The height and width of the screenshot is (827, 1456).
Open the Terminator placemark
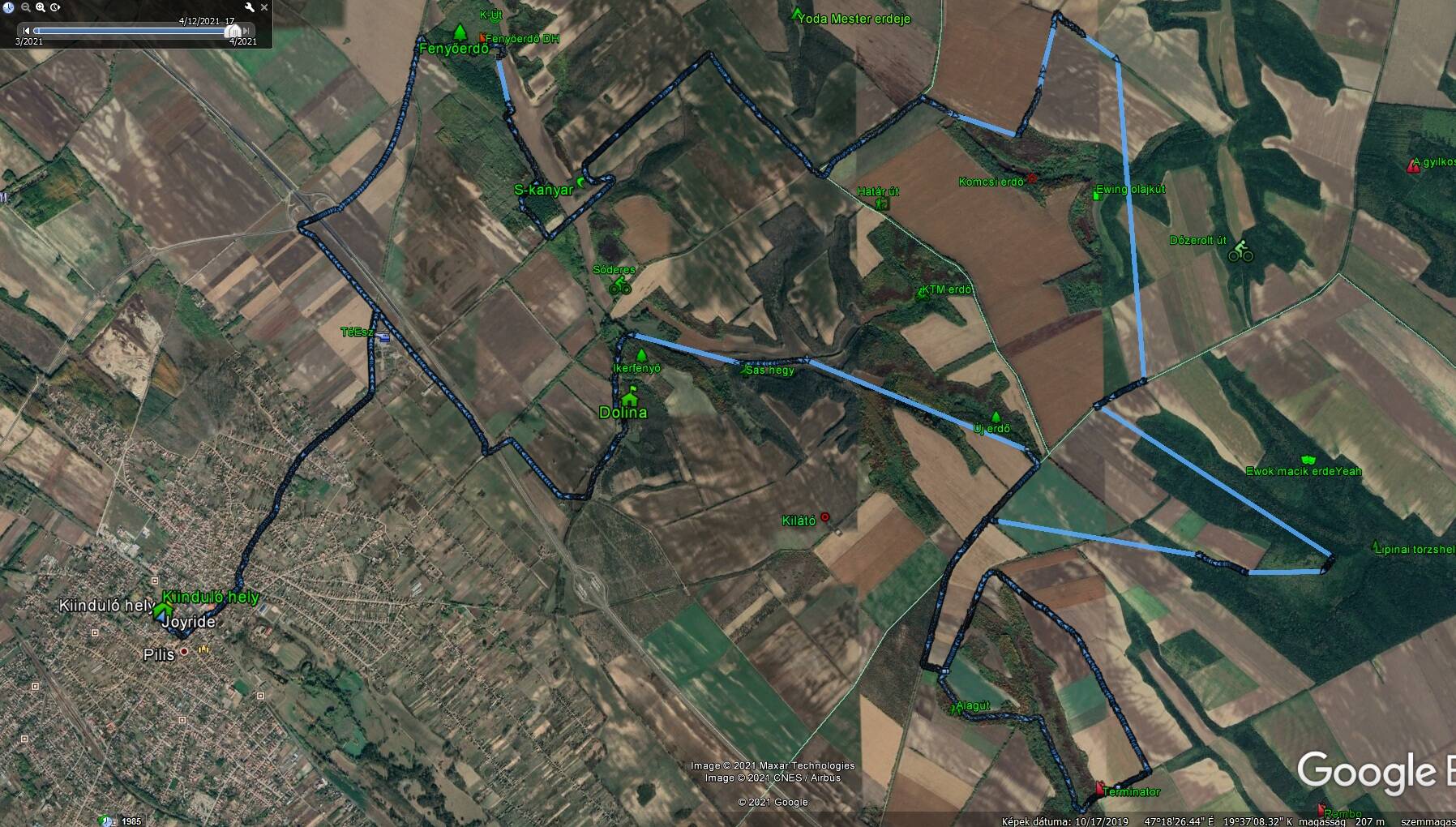pos(1100,788)
